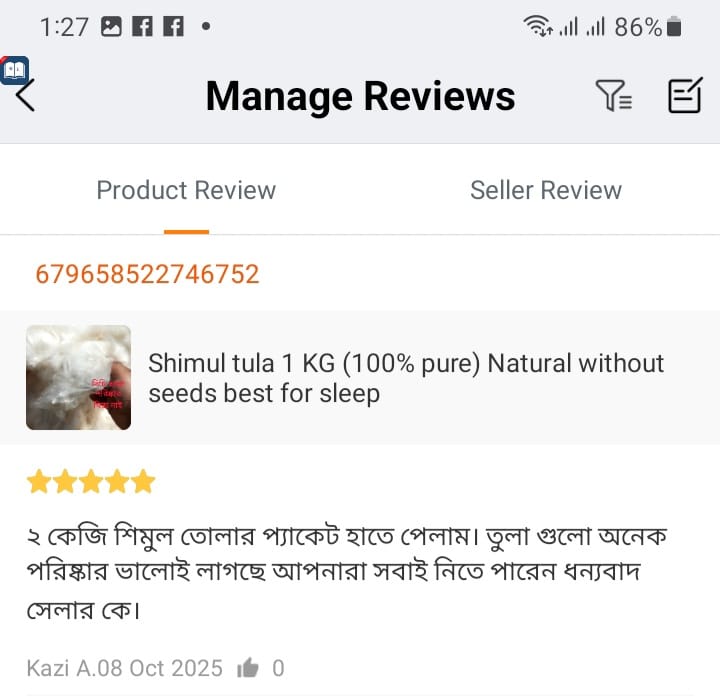Open order number 679658522746752
720x698 pixels.
[147, 274]
